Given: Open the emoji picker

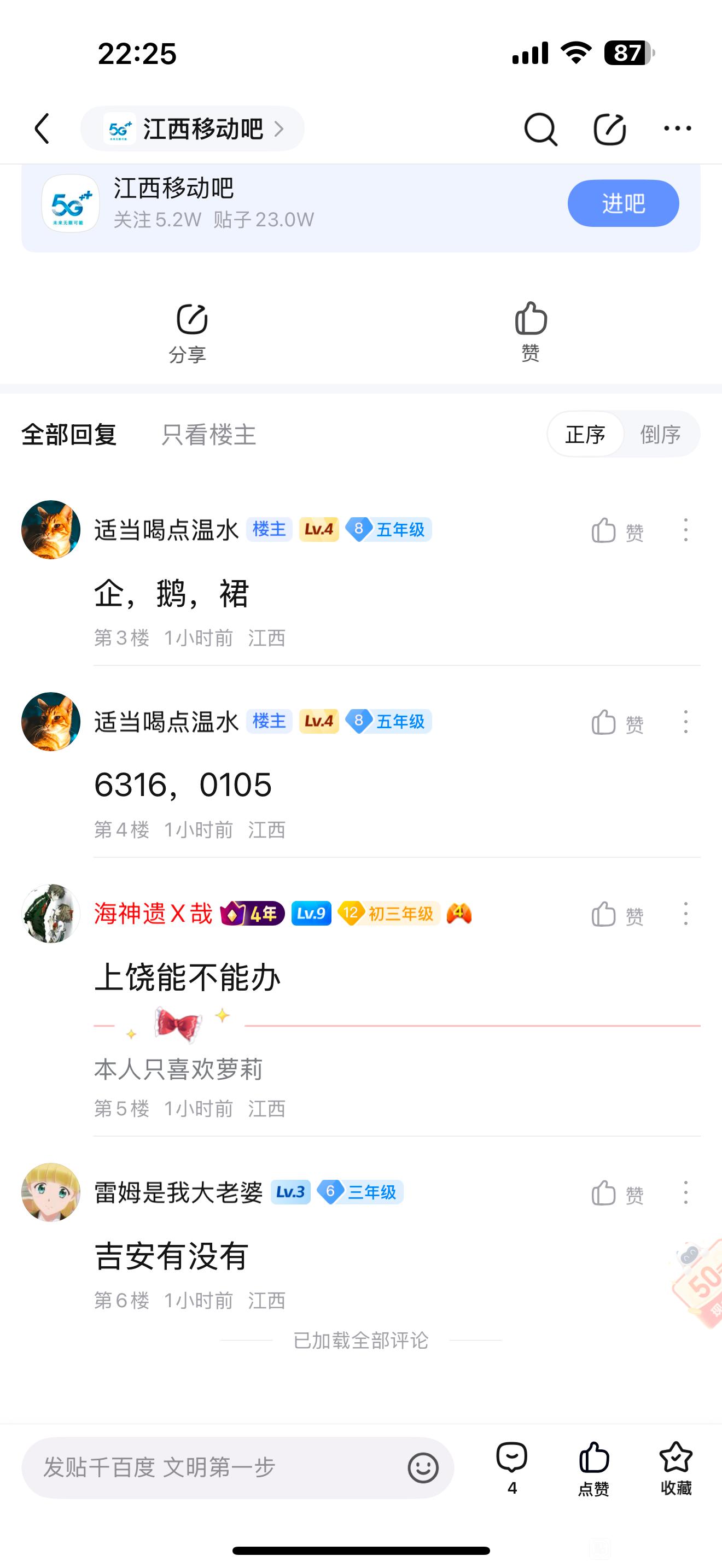Looking at the screenshot, I should 423,1467.
